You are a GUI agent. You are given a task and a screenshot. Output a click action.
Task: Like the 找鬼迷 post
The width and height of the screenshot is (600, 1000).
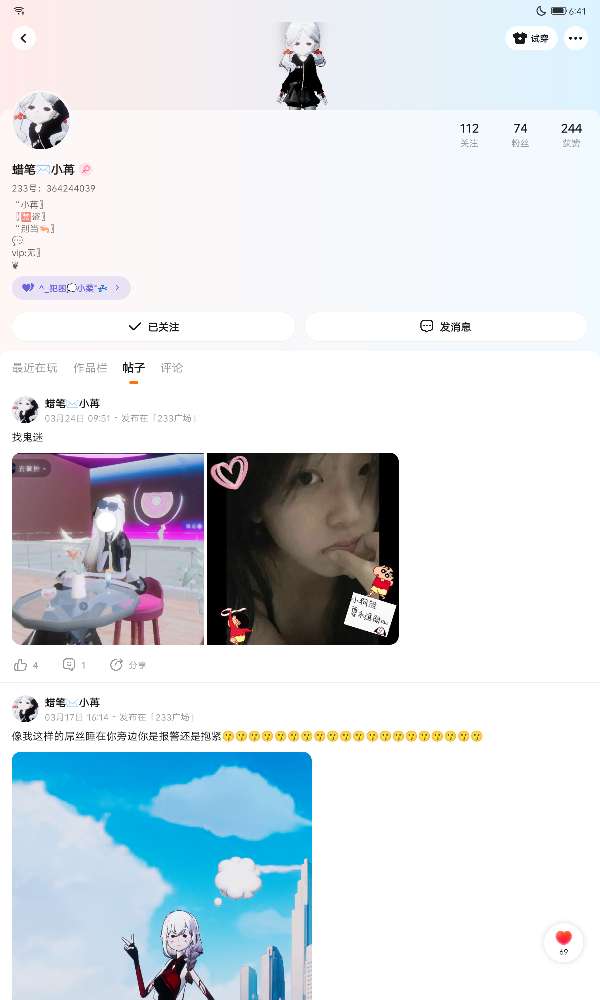(x=26, y=665)
